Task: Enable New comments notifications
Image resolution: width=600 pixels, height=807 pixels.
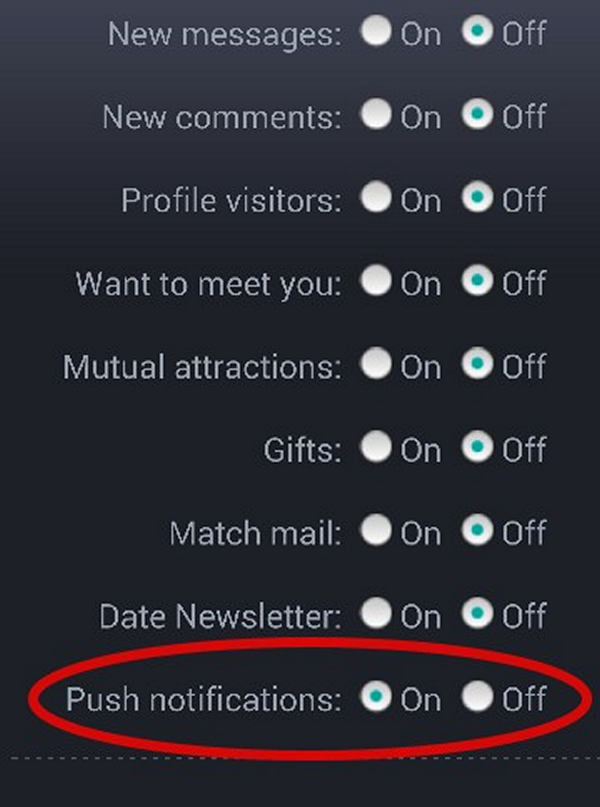Action: coord(377,116)
